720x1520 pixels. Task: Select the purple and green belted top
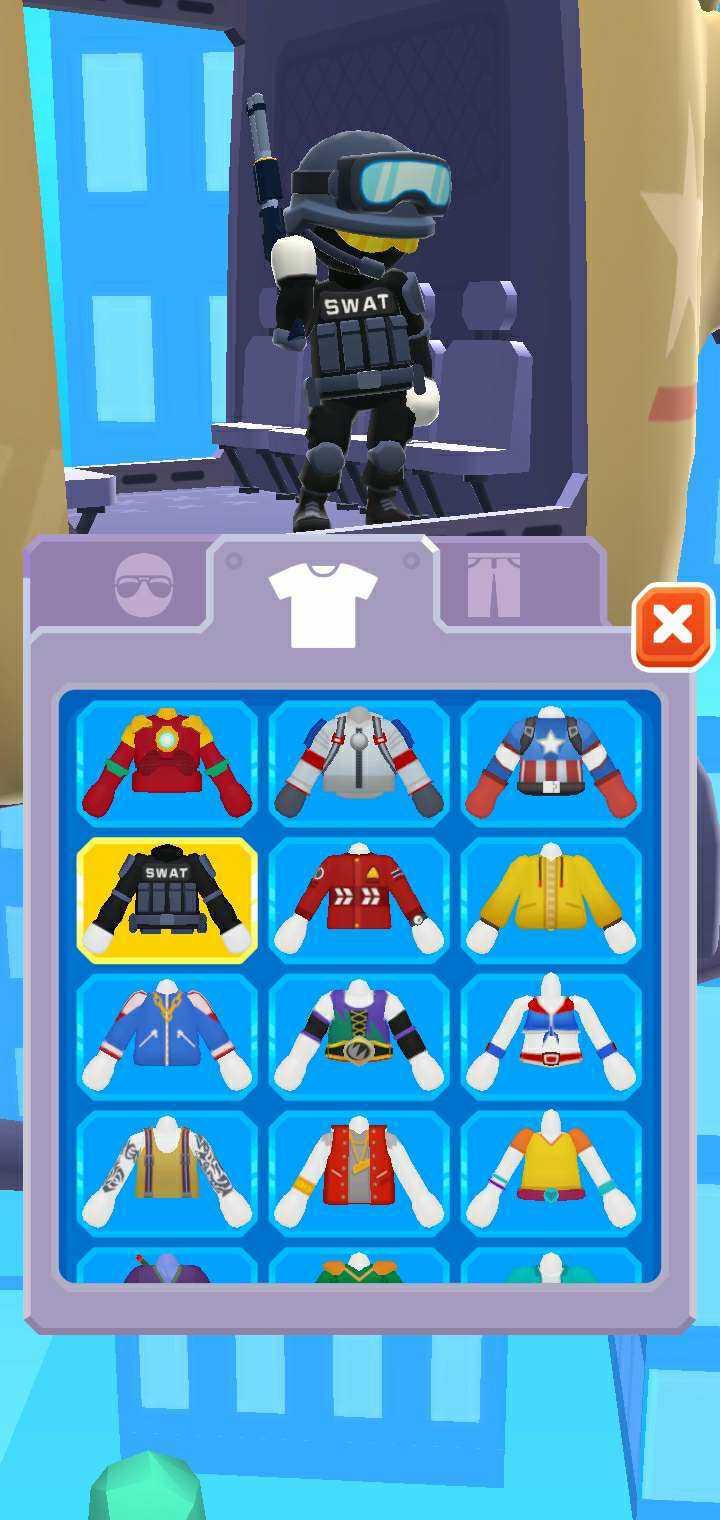[359, 1037]
